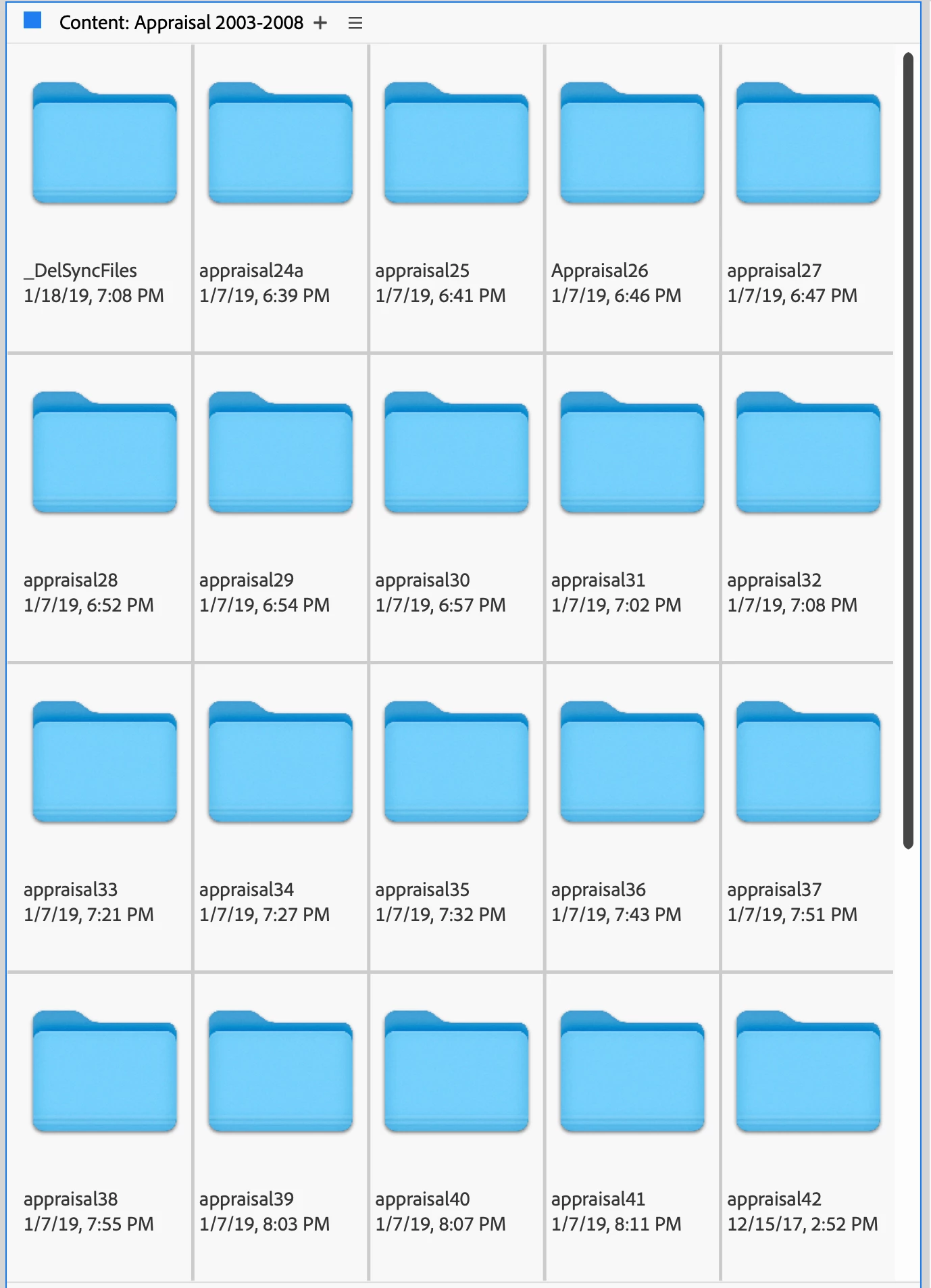The image size is (931, 1288).
Task: Open the appraisal30 folder
Action: (x=456, y=453)
